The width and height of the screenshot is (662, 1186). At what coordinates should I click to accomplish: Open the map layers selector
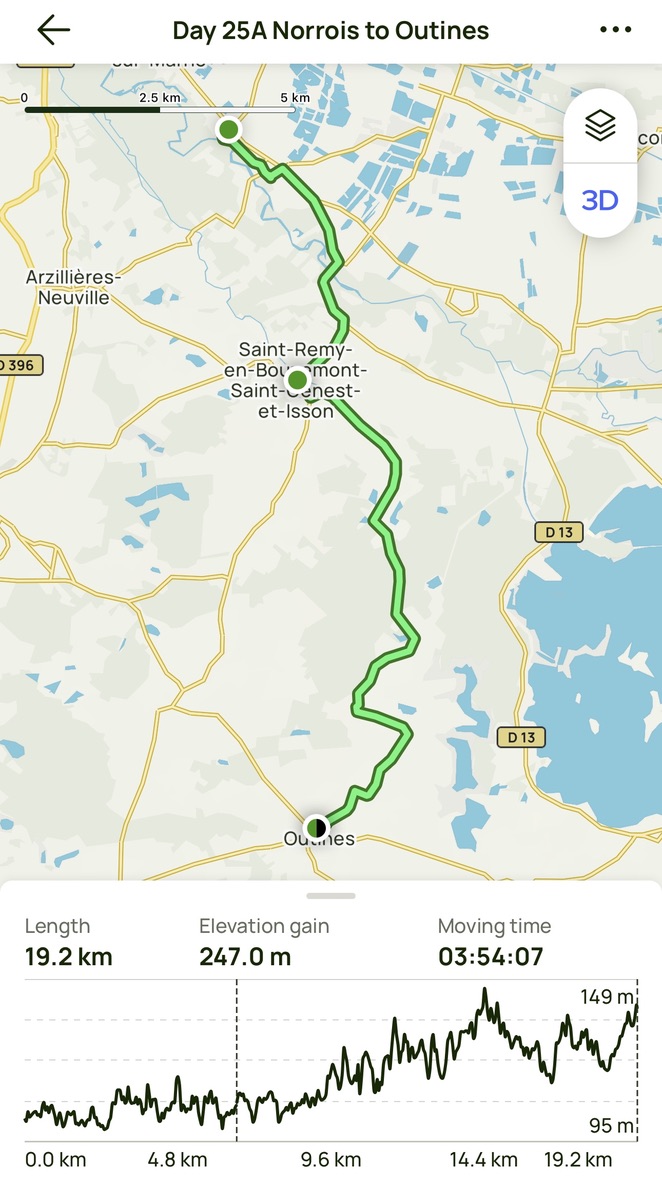600,126
